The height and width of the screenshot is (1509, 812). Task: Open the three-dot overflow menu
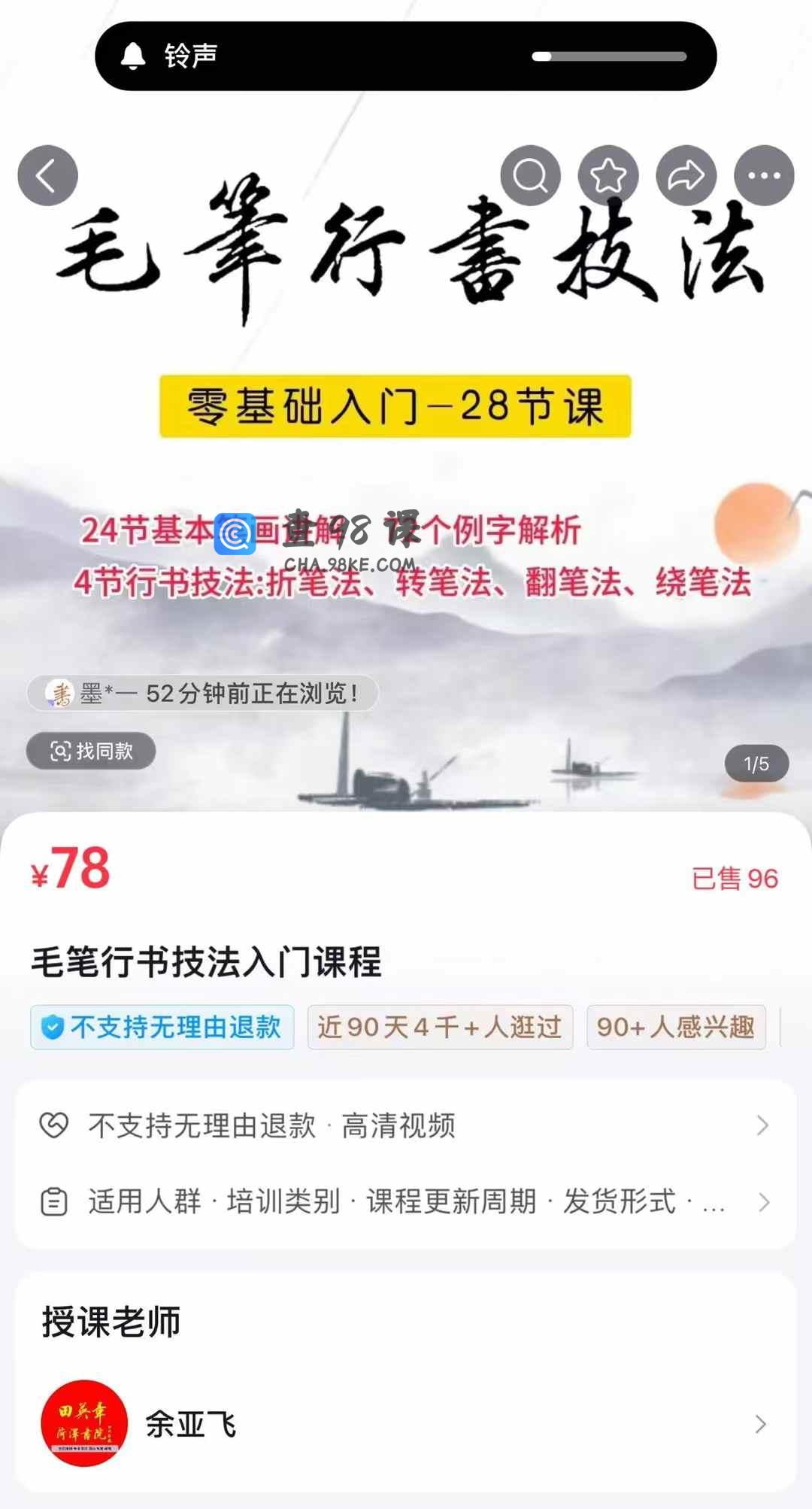[x=764, y=175]
